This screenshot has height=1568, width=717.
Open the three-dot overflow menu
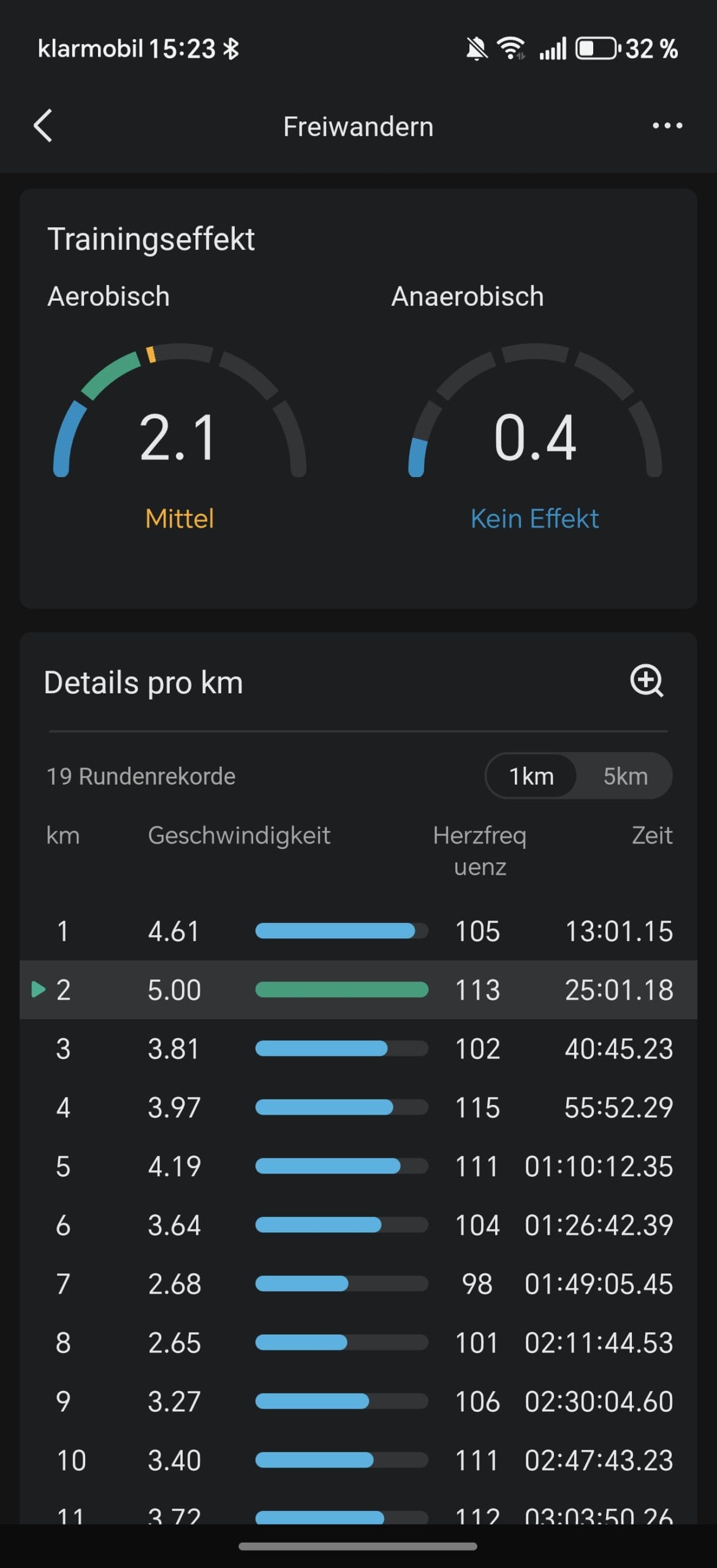coord(667,126)
